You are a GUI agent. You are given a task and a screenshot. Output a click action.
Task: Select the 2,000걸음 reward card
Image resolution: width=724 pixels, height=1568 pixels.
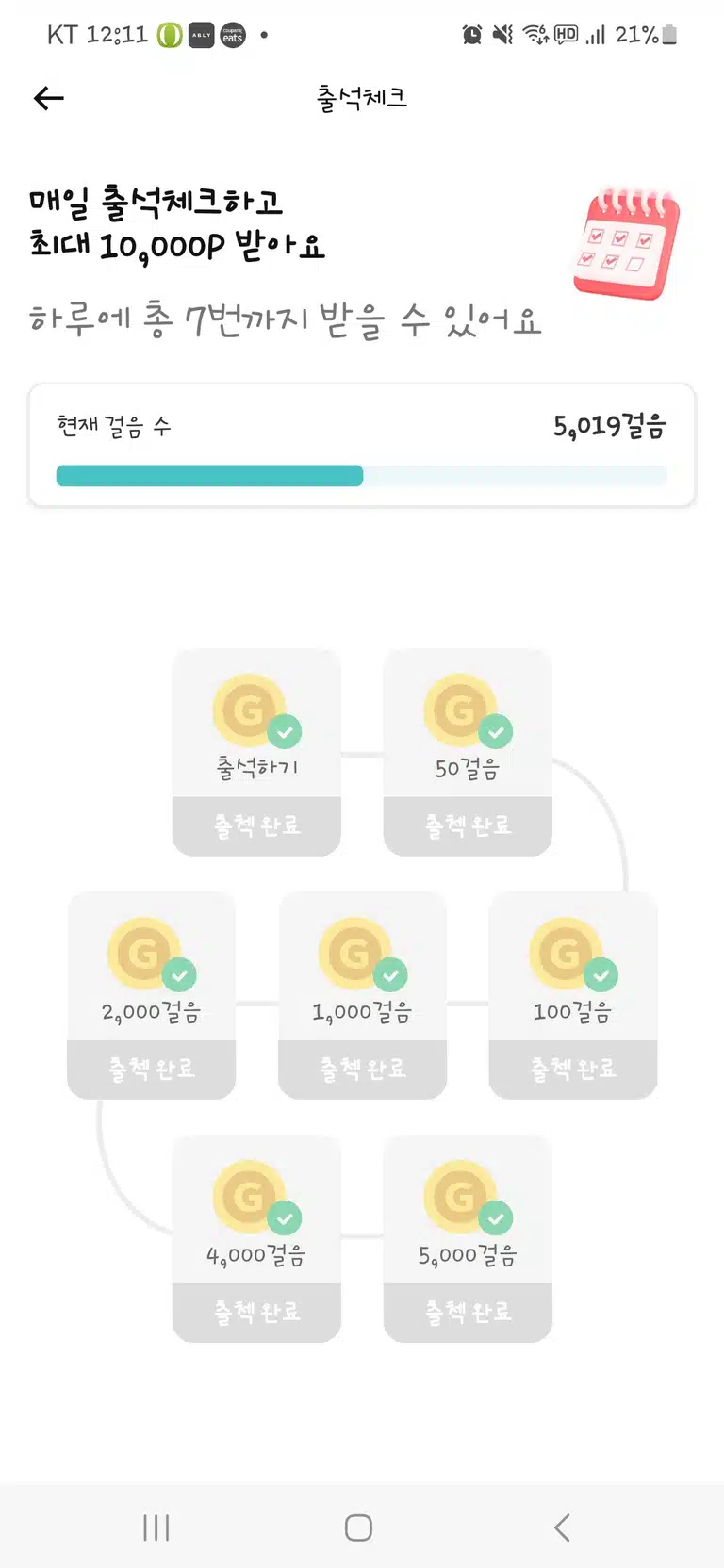152,995
